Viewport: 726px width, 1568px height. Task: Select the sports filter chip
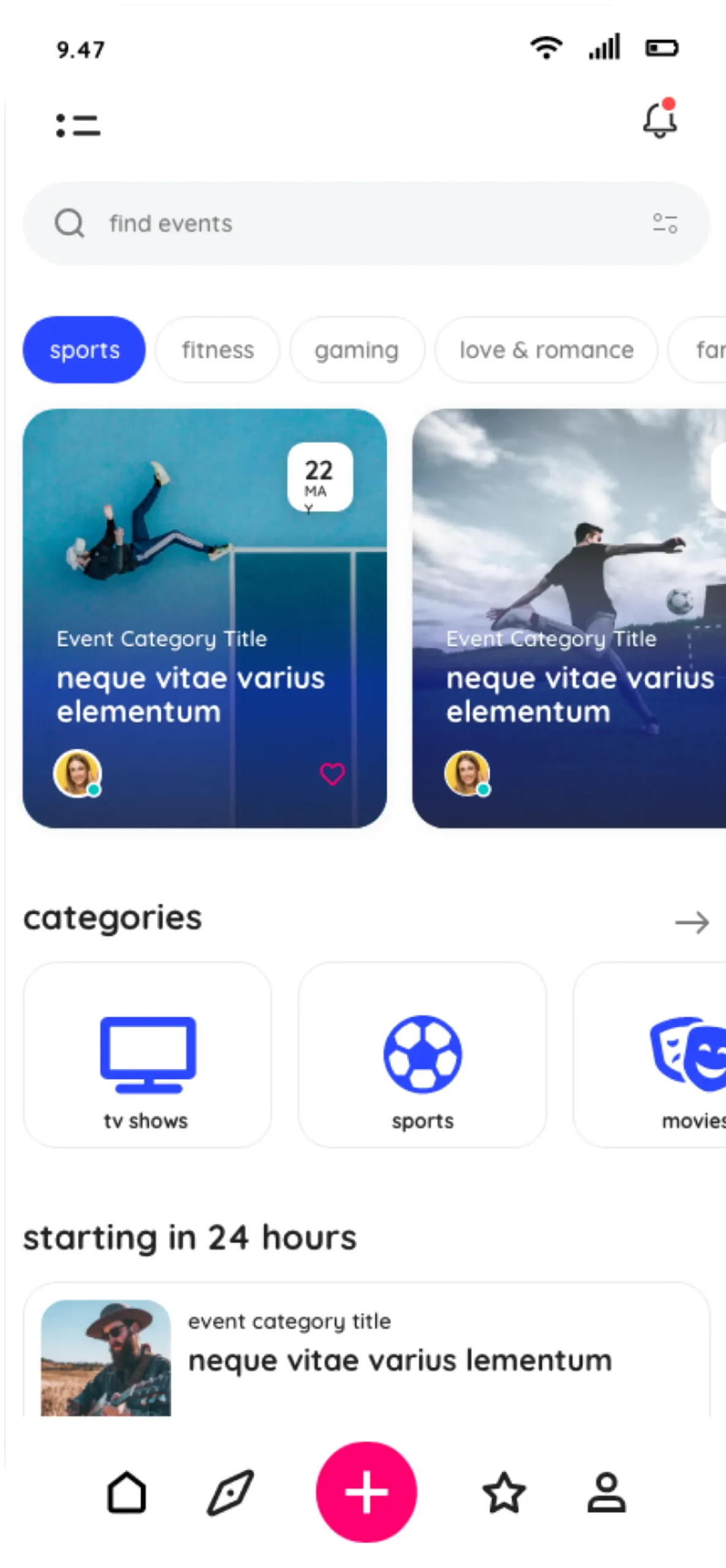[x=84, y=350]
